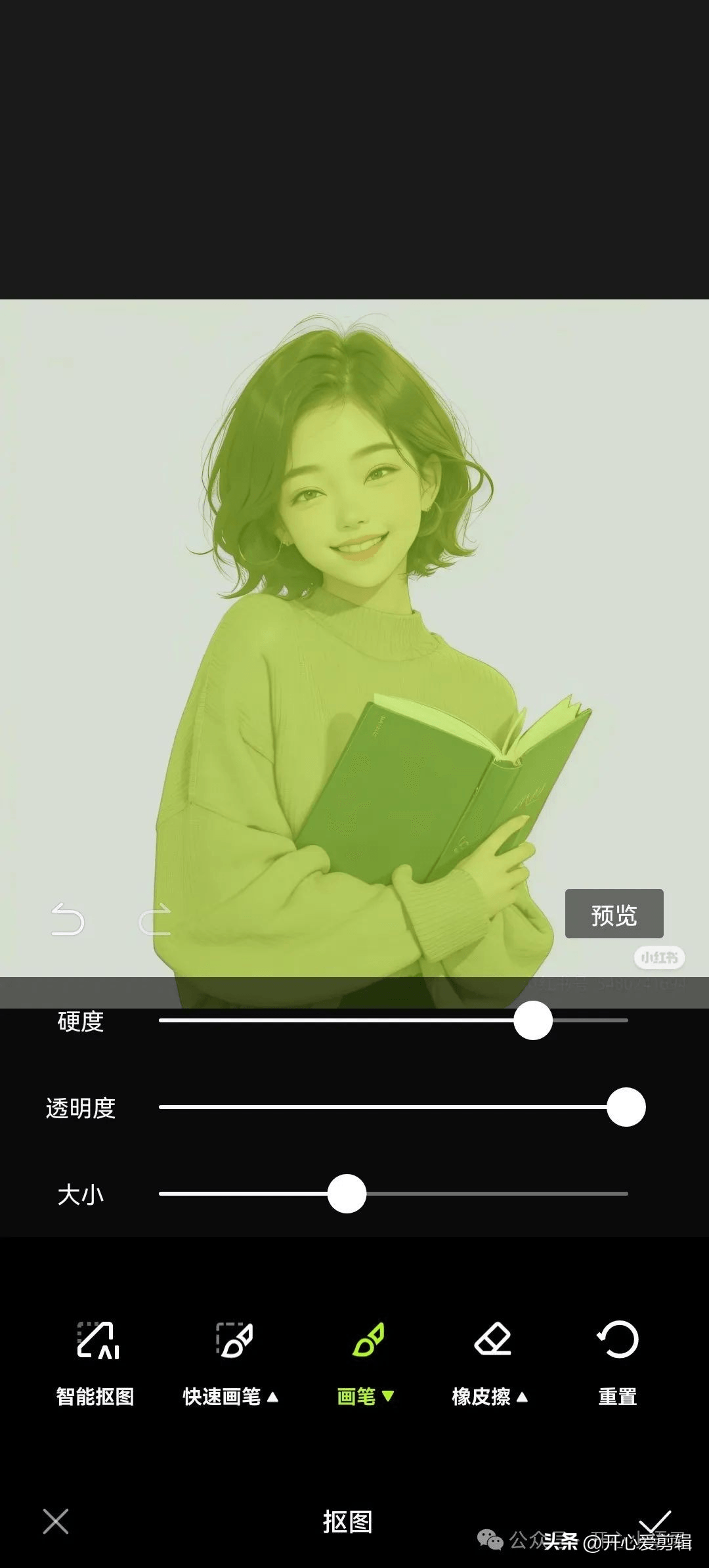Cancel the cutout with the X
Screen dimensions: 709x1568
tap(56, 1521)
